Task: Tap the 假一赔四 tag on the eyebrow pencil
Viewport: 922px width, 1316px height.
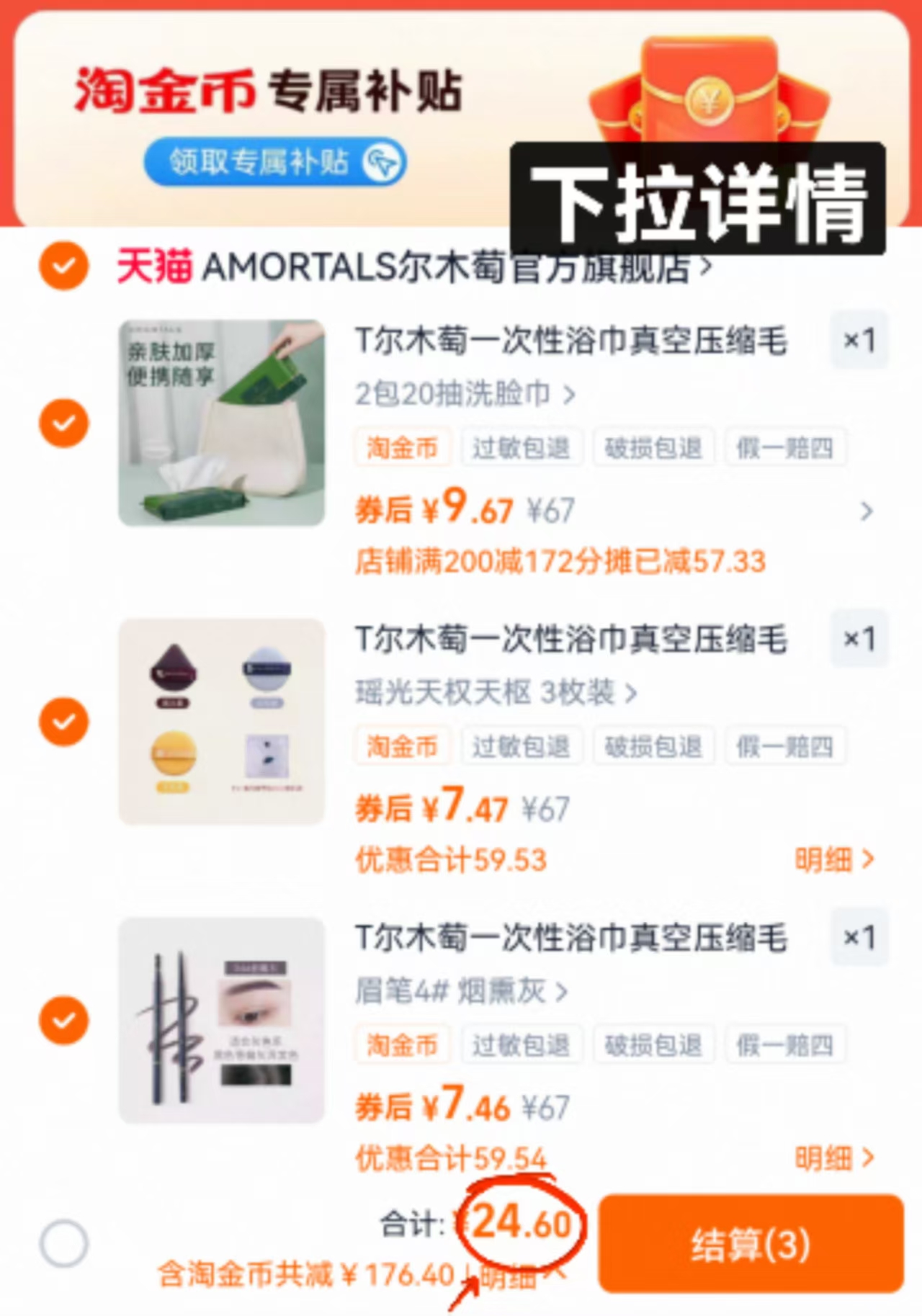Action: point(784,1046)
